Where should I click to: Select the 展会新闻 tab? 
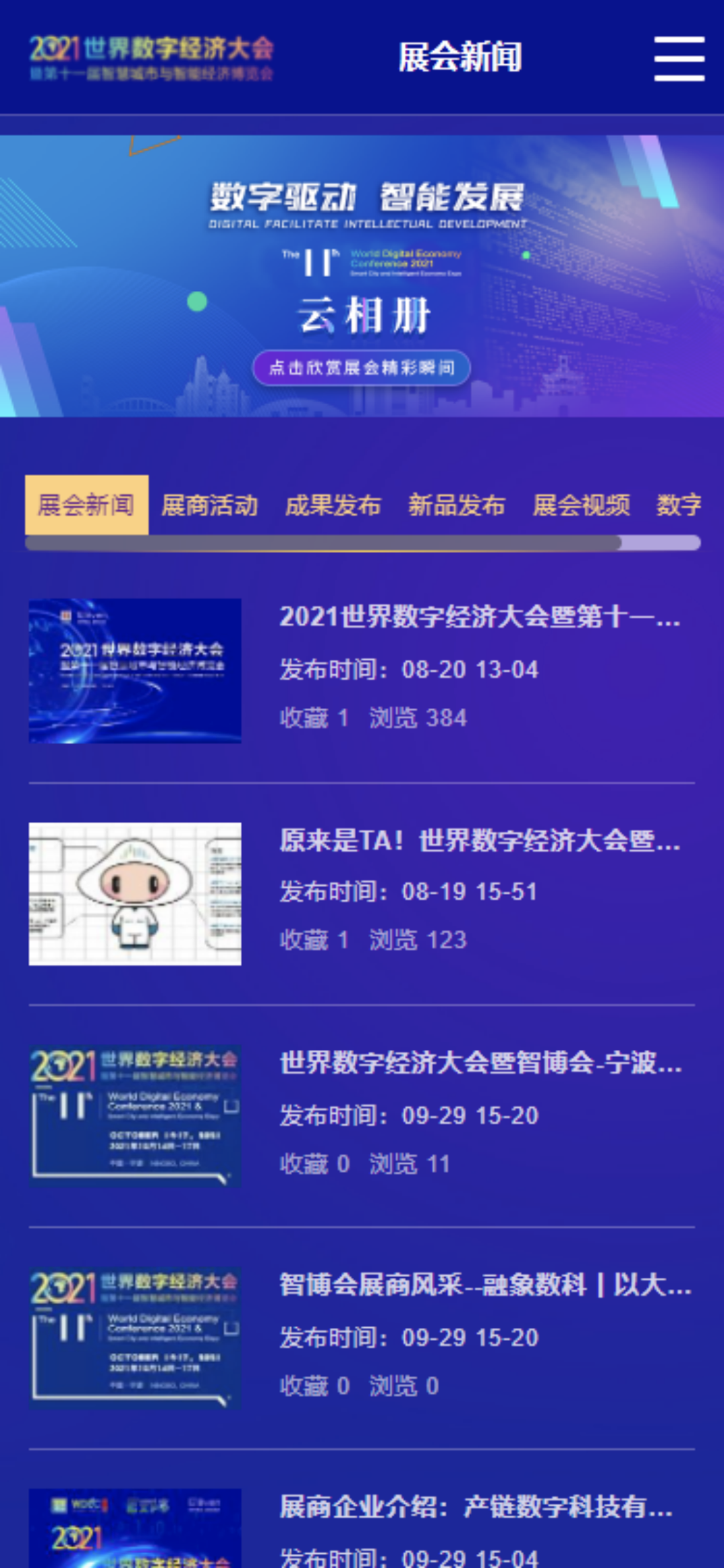(x=86, y=505)
